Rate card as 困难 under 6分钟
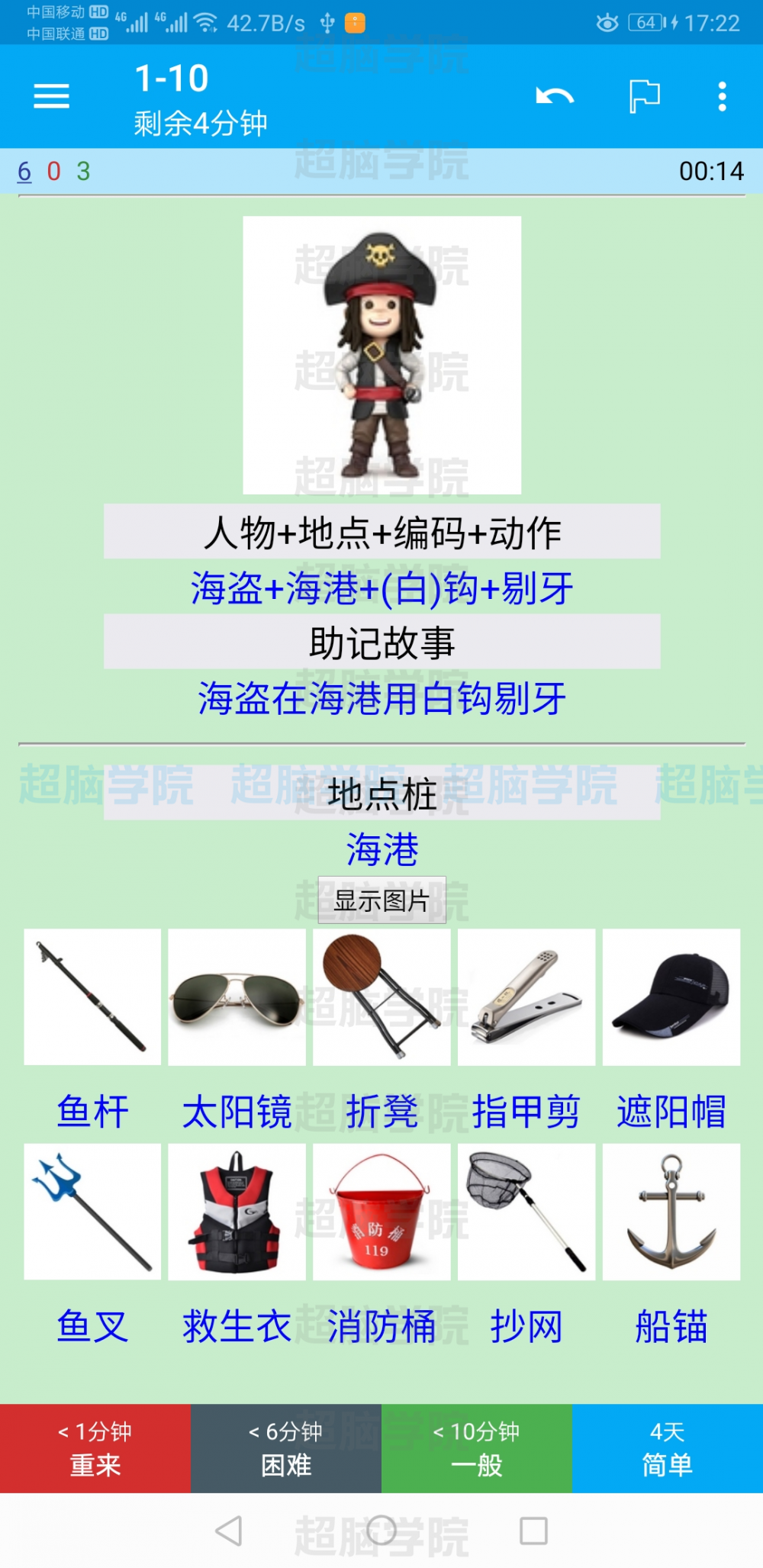 tap(286, 1448)
